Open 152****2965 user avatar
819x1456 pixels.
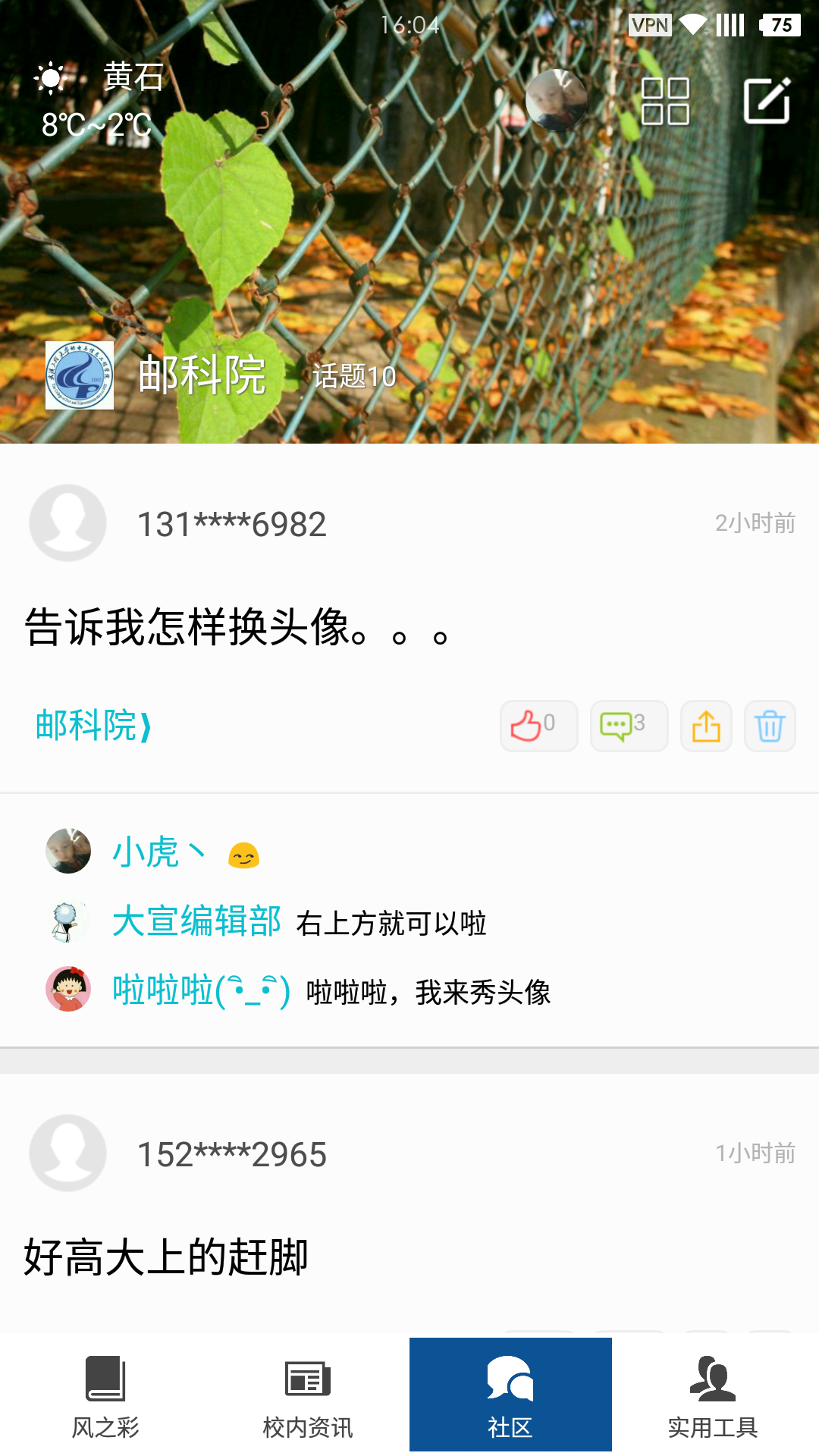pos(67,1153)
